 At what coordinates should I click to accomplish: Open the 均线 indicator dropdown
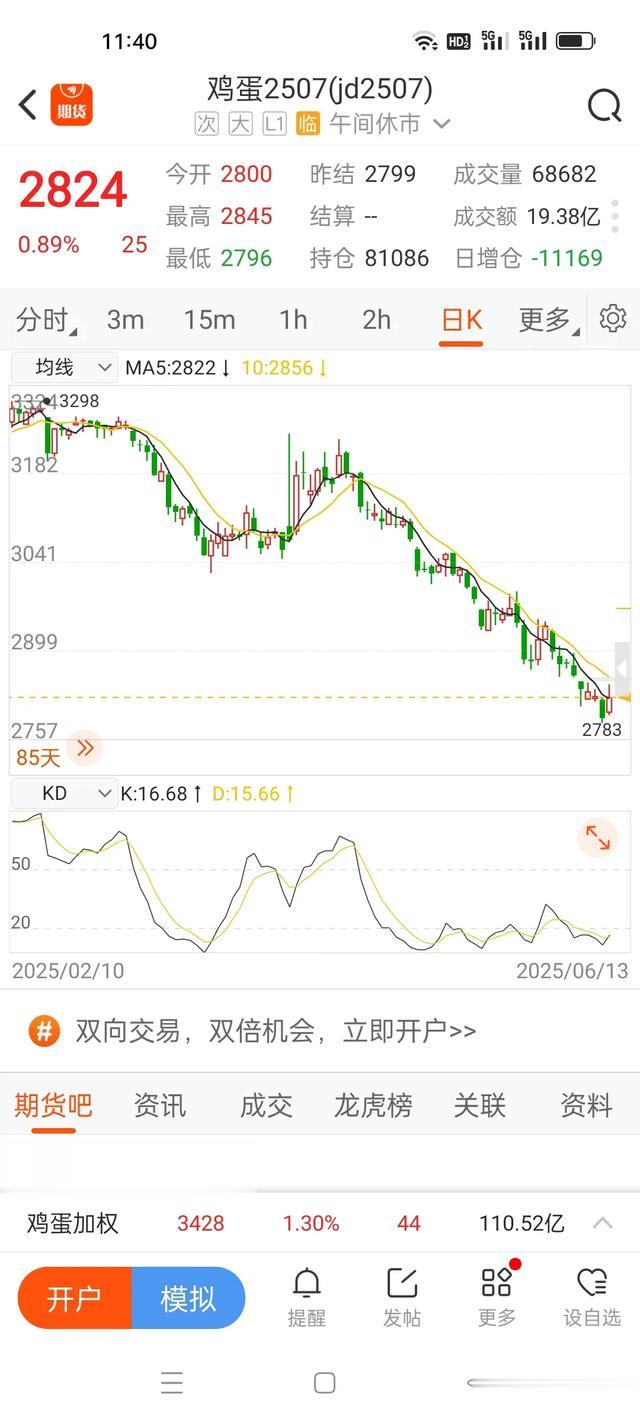(64, 368)
